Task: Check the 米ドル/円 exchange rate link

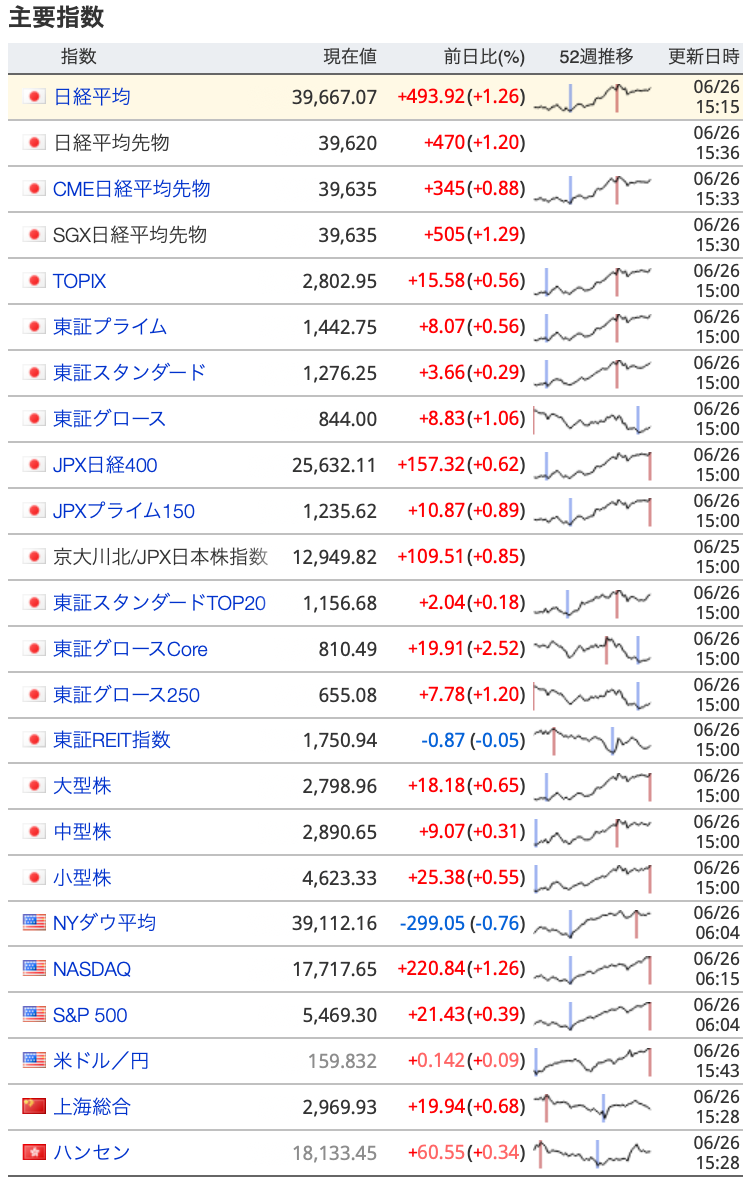Action: click(100, 1061)
